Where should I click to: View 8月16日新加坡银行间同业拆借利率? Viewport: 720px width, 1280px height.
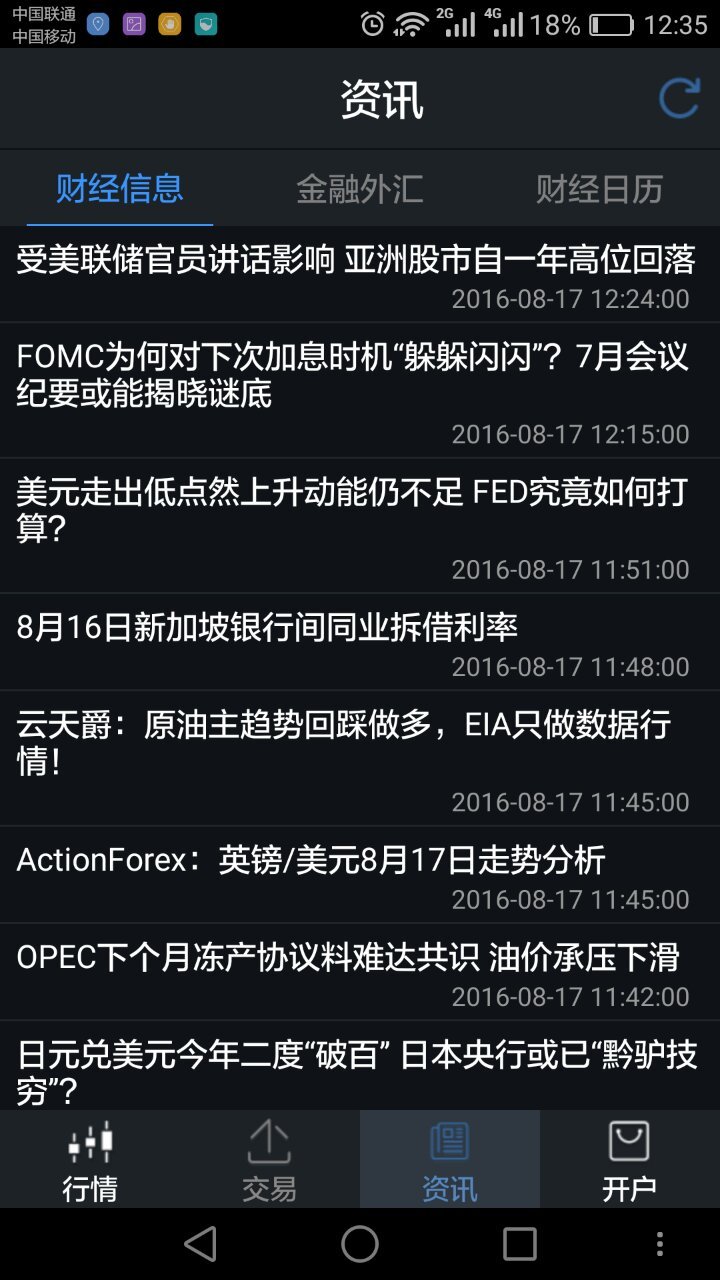click(x=355, y=641)
